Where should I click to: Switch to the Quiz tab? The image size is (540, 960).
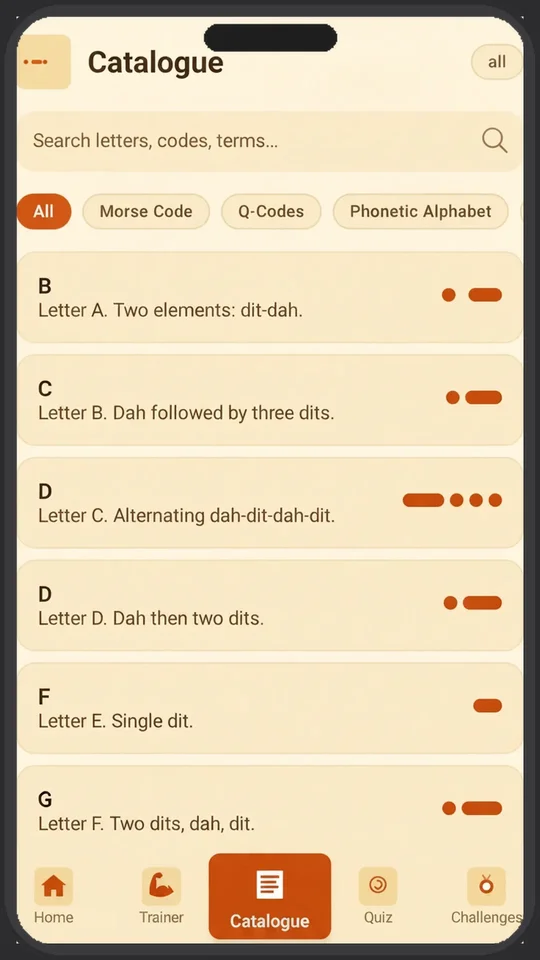tap(378, 896)
